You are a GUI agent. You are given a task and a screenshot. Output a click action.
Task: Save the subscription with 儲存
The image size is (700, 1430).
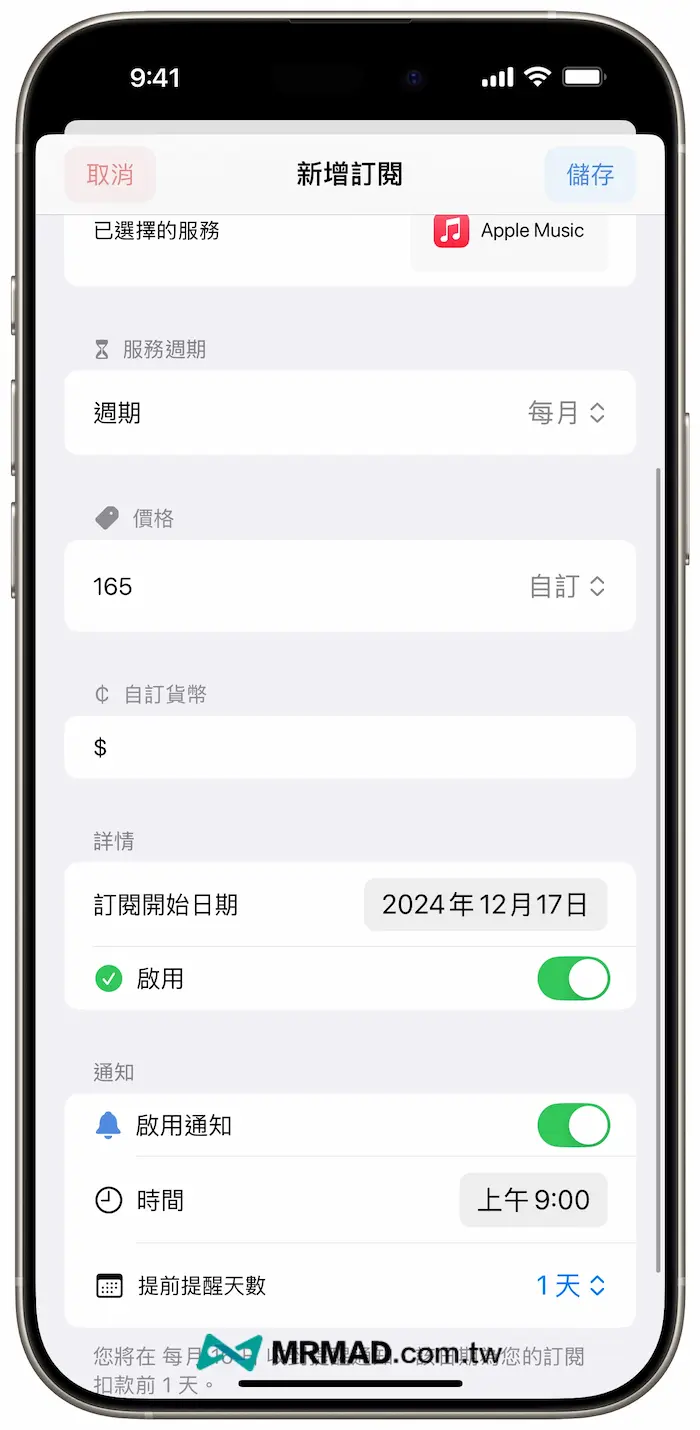pyautogui.click(x=590, y=175)
